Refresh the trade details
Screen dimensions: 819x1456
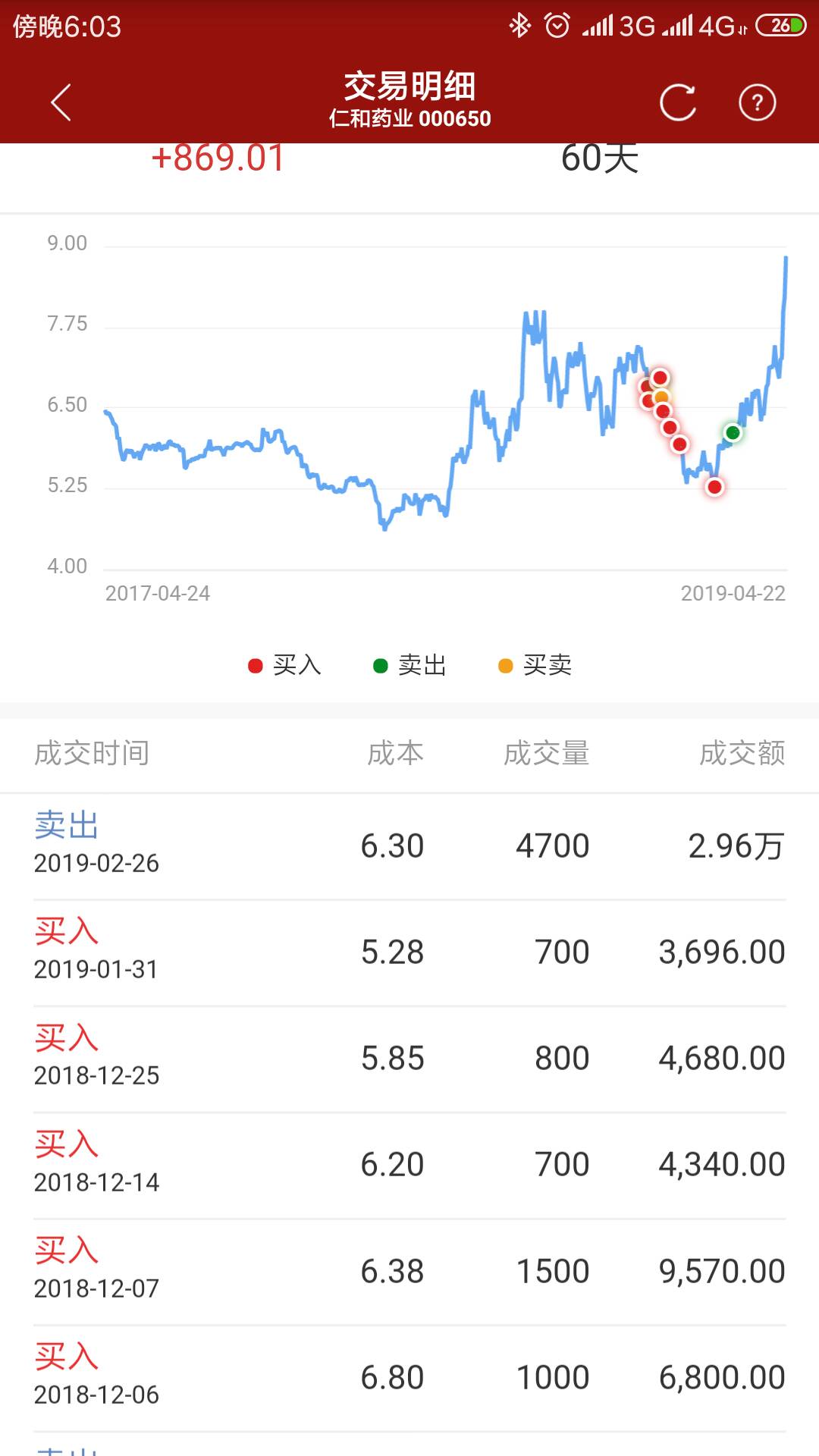(x=677, y=102)
